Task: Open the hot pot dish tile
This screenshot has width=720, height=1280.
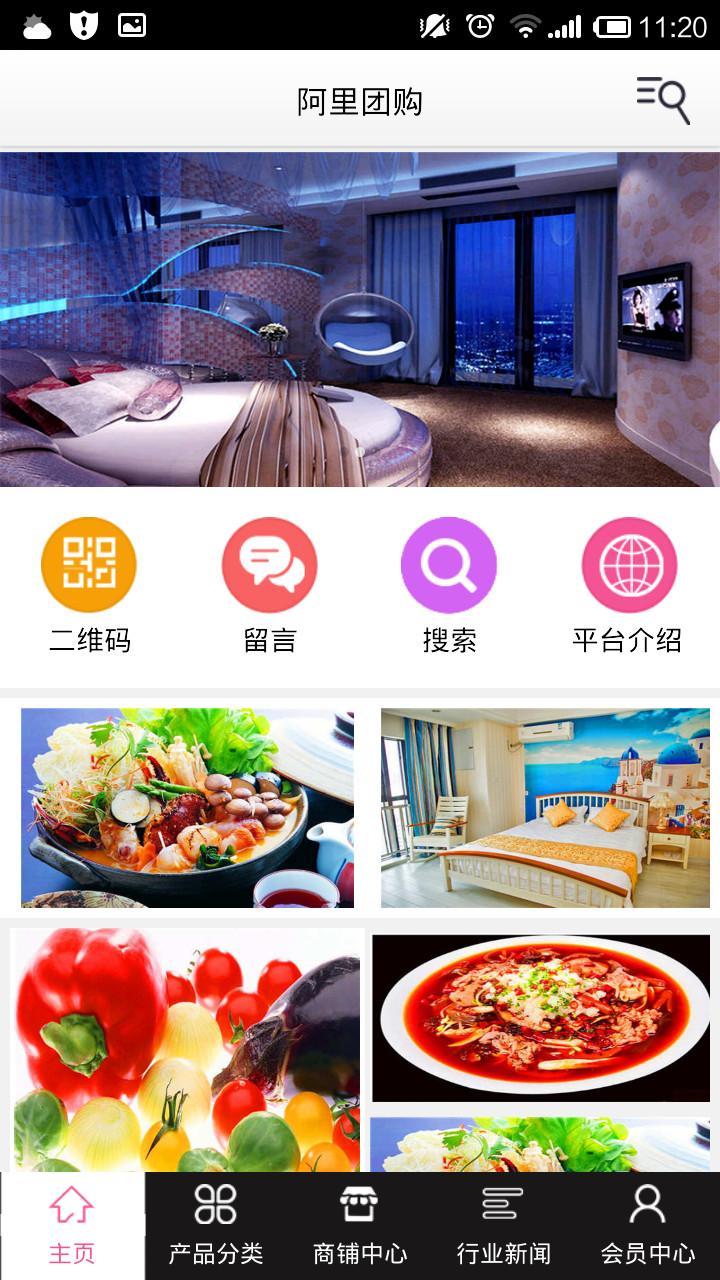Action: [187, 808]
